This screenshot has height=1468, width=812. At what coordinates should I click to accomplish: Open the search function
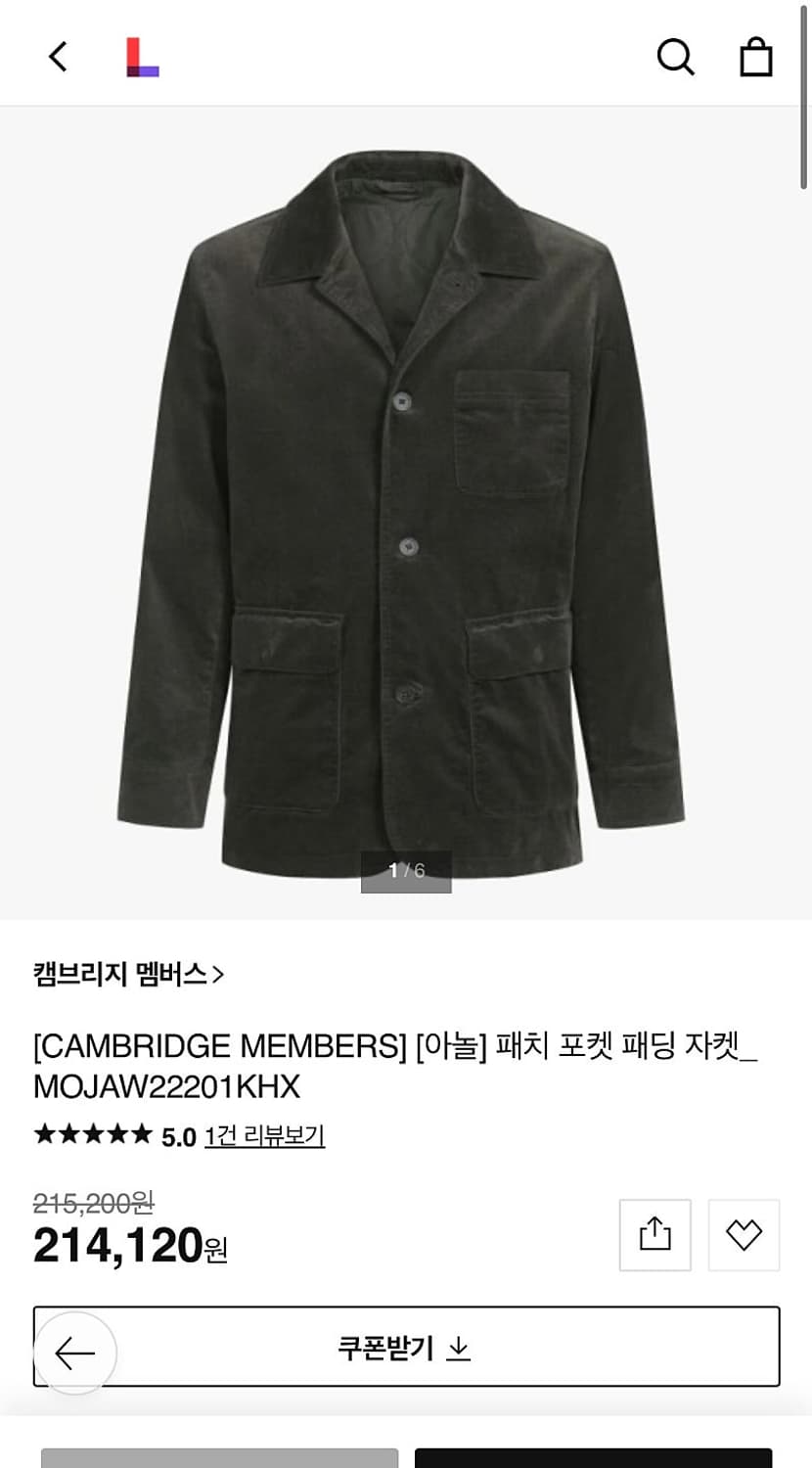pyautogui.click(x=675, y=57)
